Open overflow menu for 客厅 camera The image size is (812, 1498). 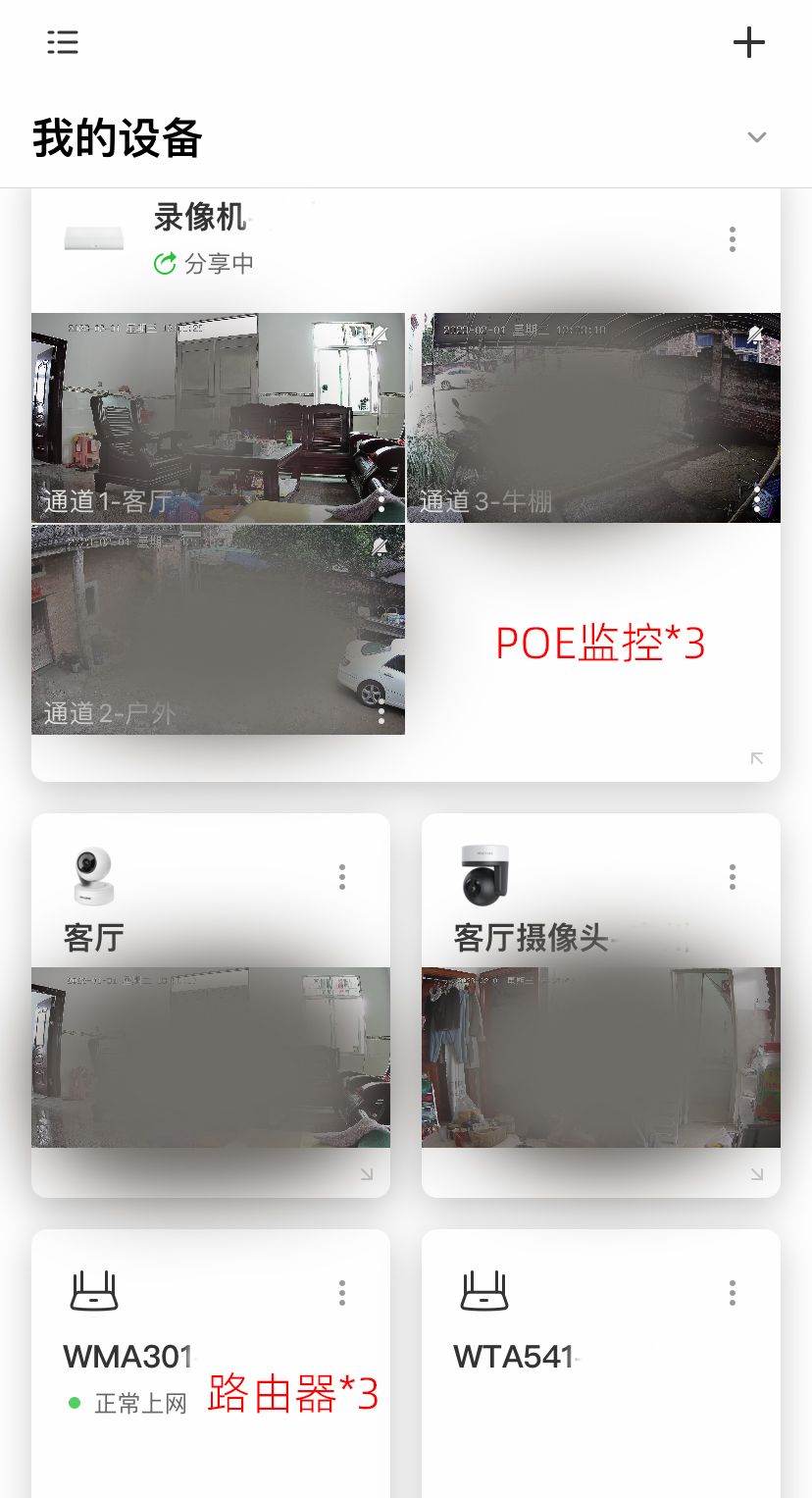pos(342,877)
